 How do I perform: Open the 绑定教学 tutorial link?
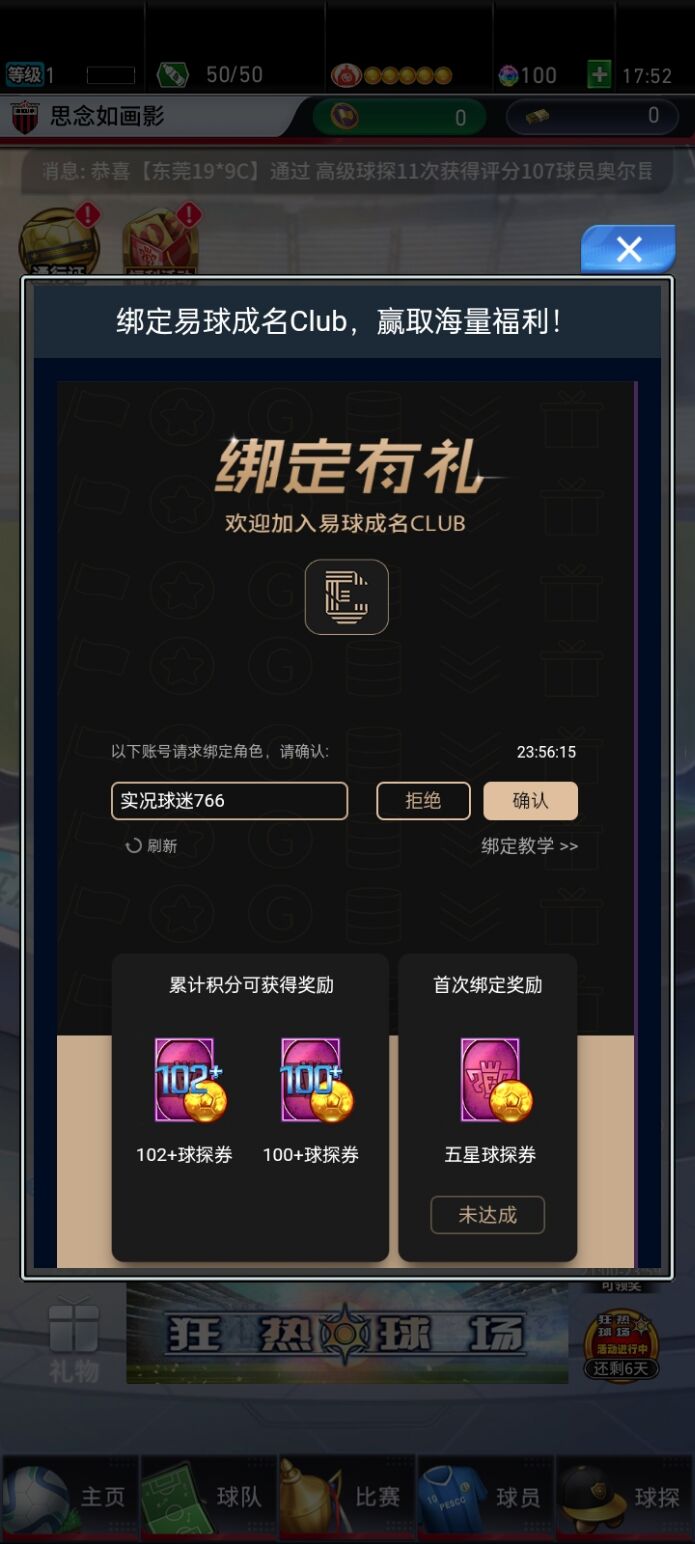point(529,846)
